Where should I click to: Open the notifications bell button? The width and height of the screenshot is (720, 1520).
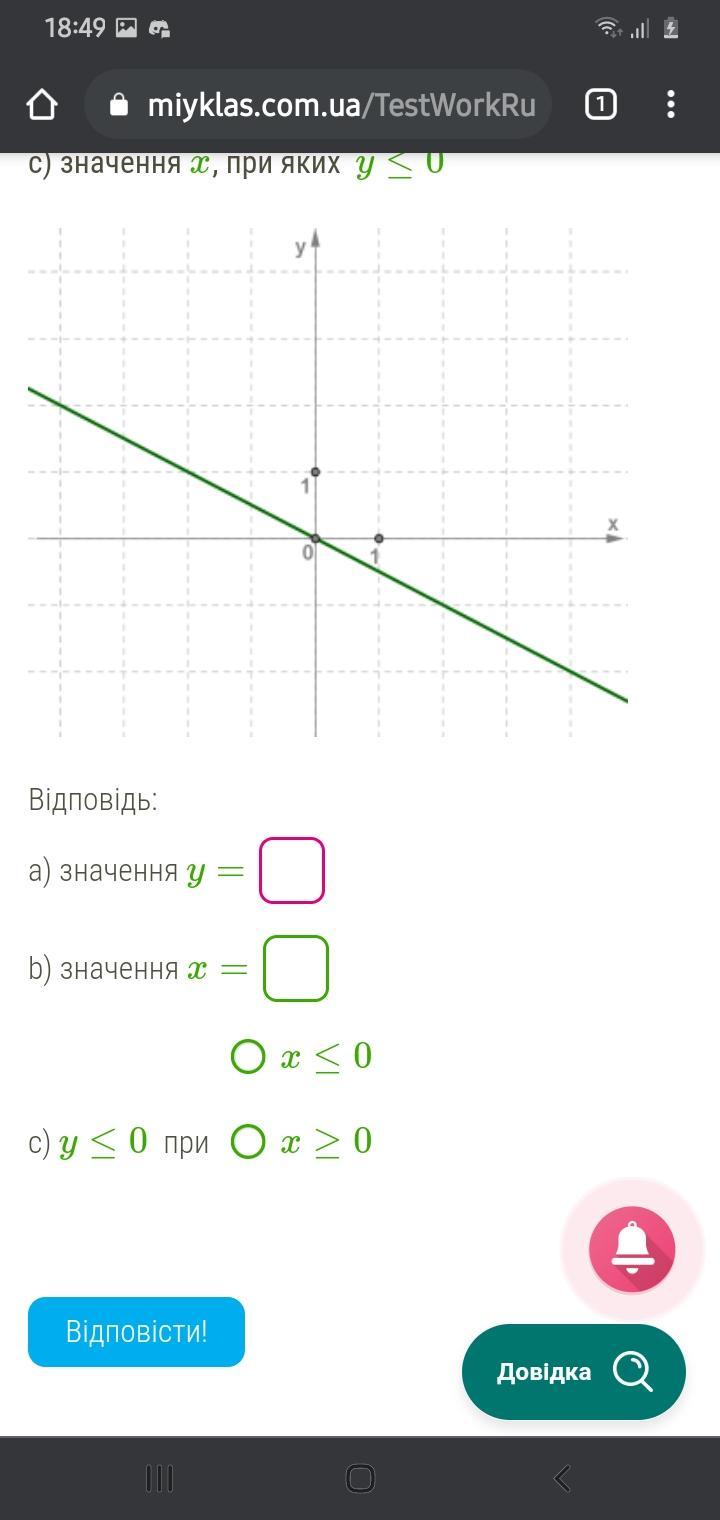tap(632, 1249)
